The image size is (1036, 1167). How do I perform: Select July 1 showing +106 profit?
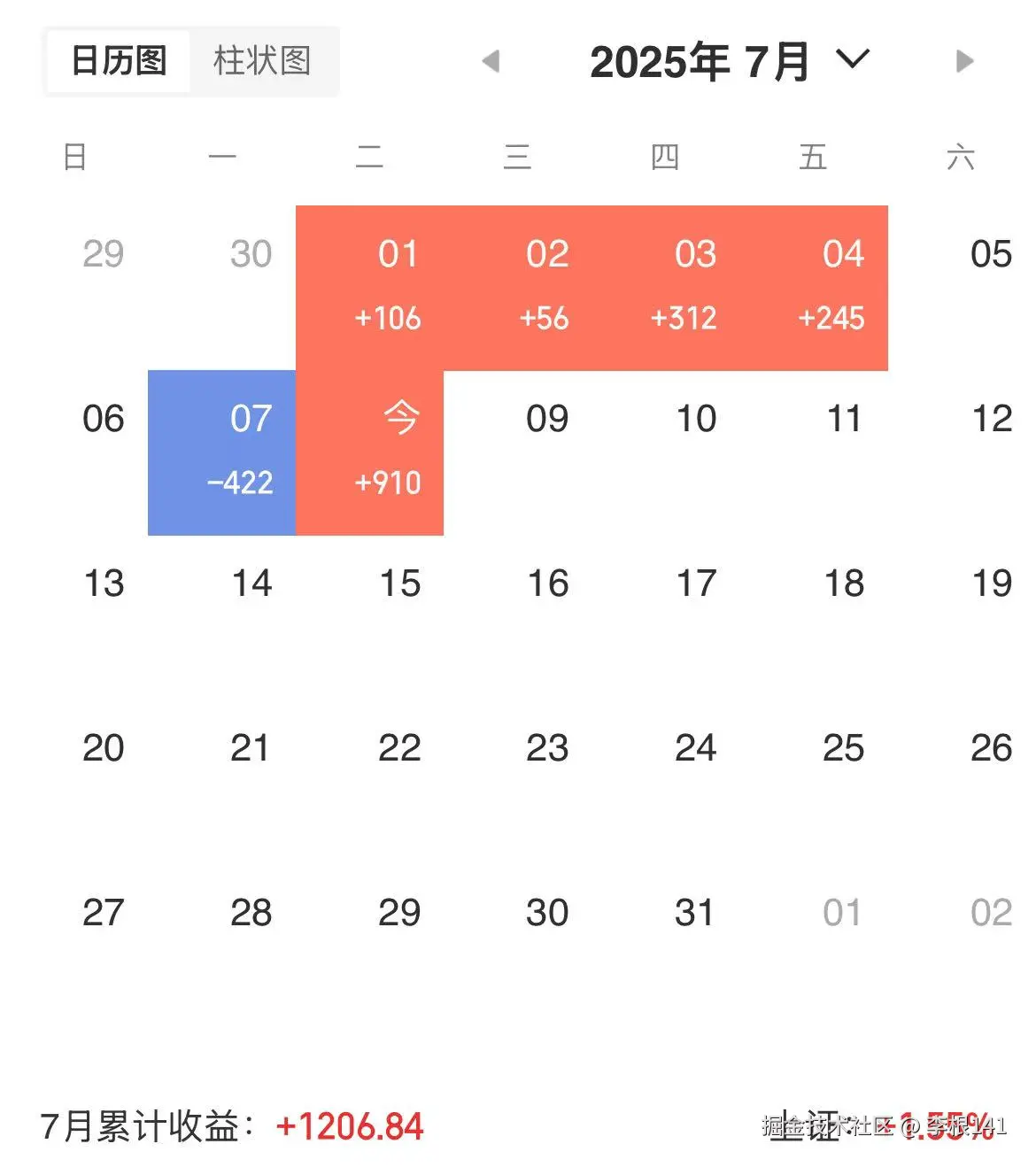[397, 283]
